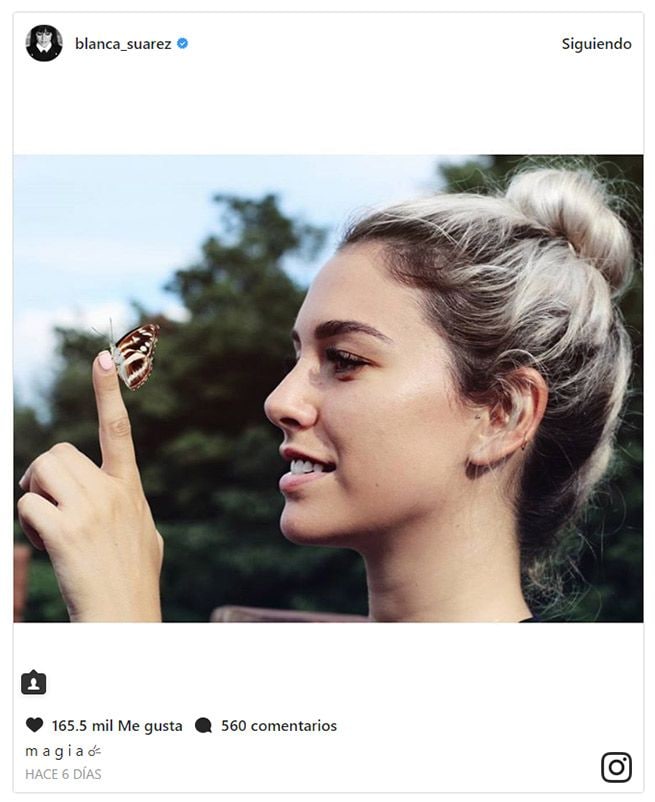Show tagged people icon on the photo
Viewport: 655px width, 802px height.
[34, 683]
